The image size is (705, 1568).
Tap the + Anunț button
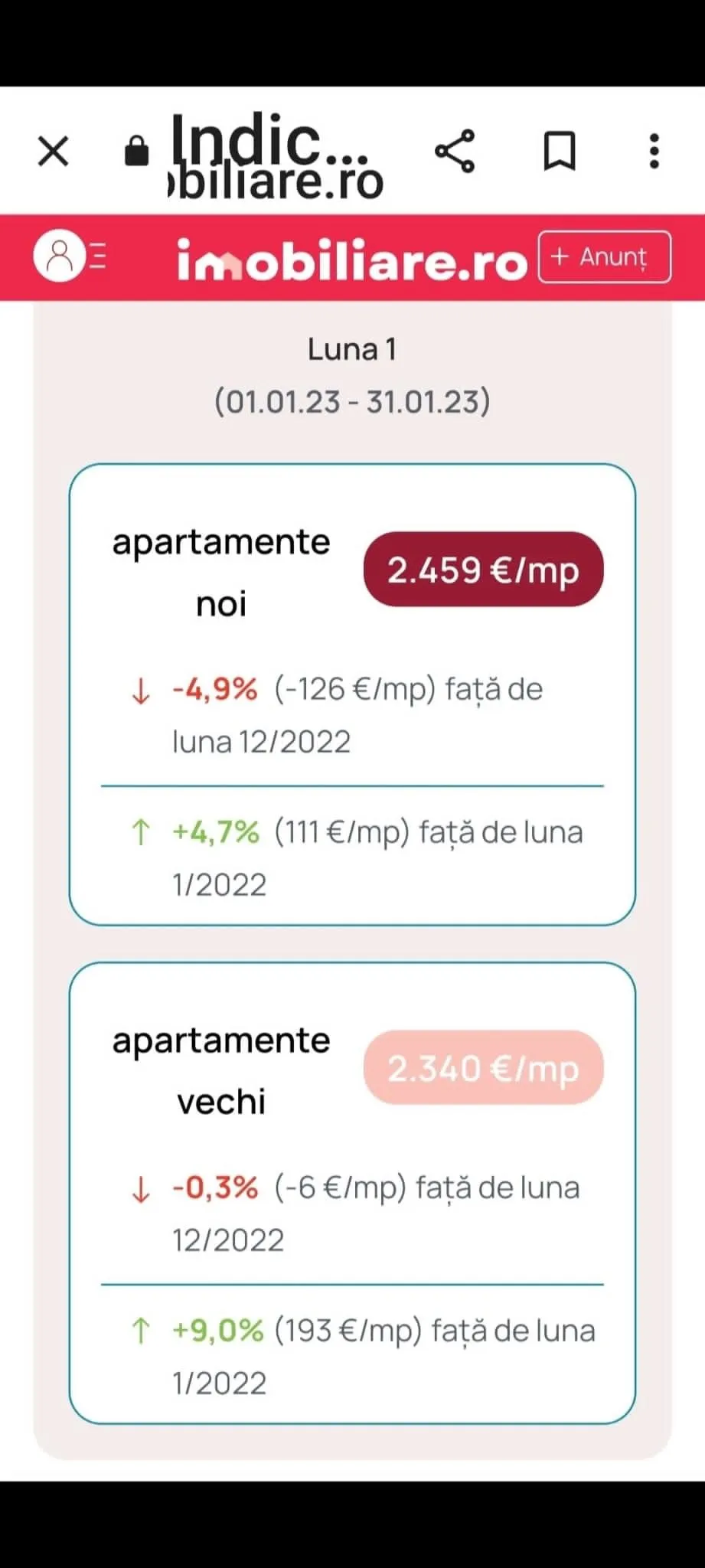coord(604,257)
